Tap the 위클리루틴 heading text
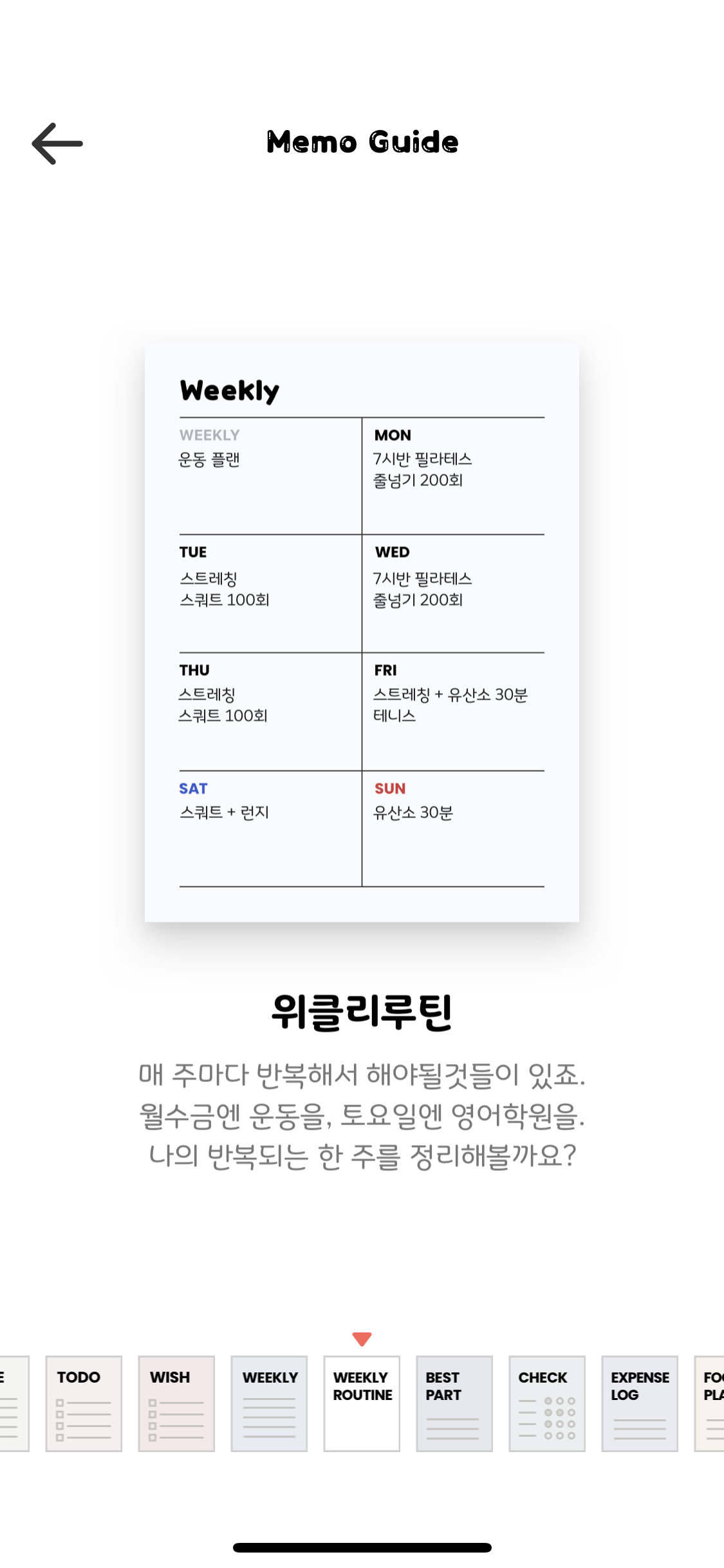The width and height of the screenshot is (724, 1568). point(362,1011)
